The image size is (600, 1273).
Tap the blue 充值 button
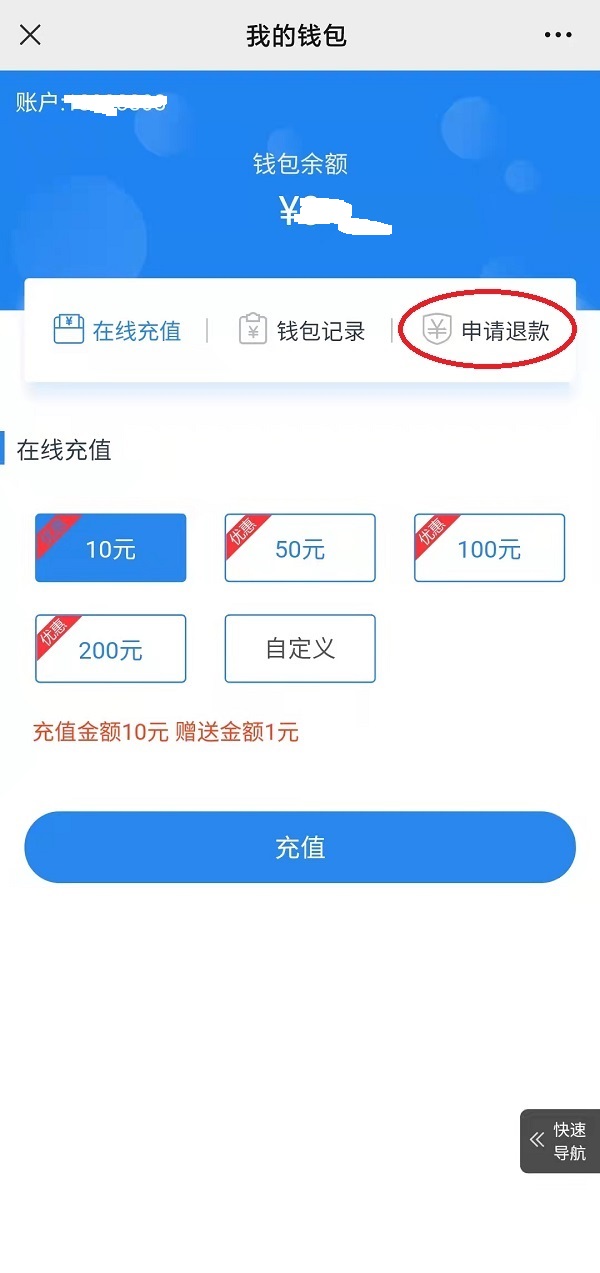pyautogui.click(x=300, y=847)
